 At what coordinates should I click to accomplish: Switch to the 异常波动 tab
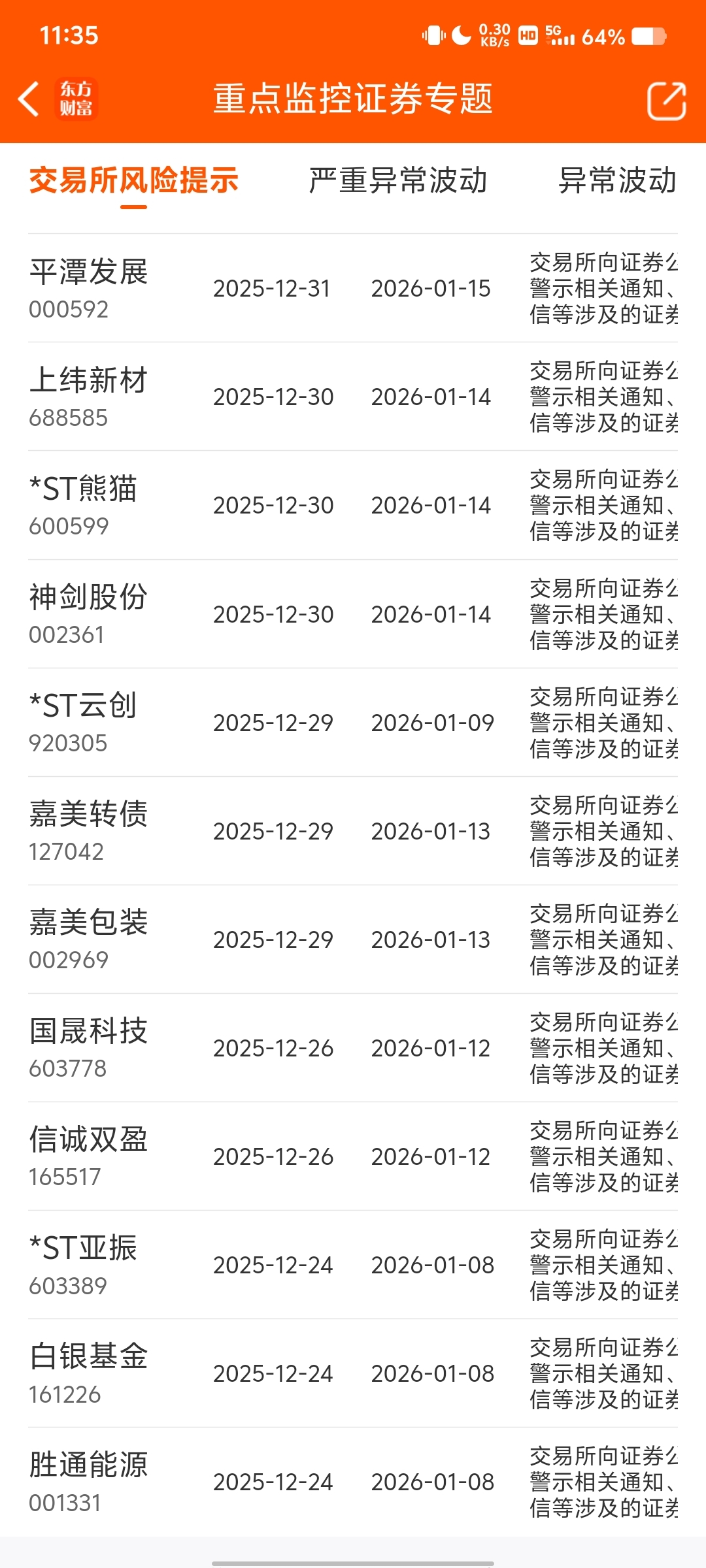pyautogui.click(x=618, y=180)
